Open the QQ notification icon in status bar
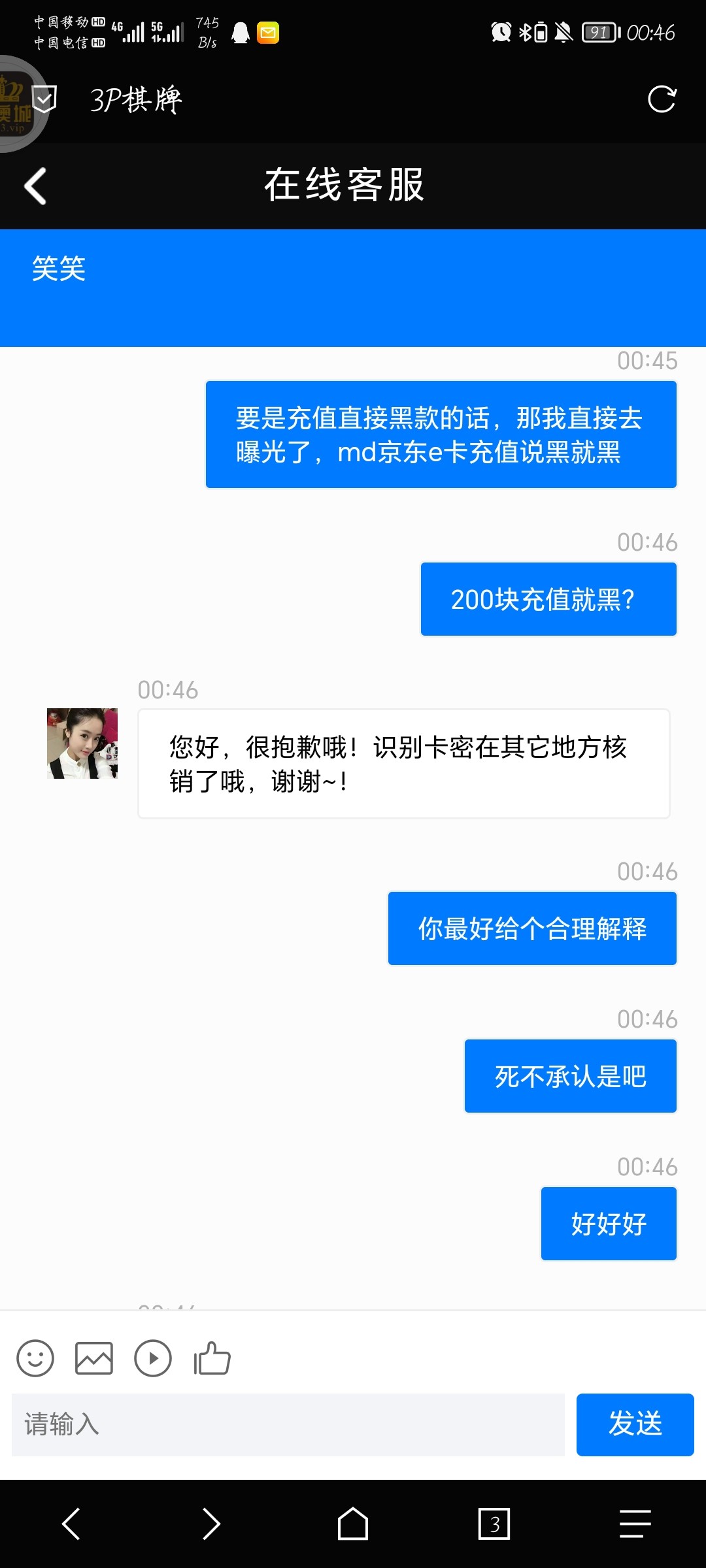This screenshot has width=706, height=1568. click(241, 33)
